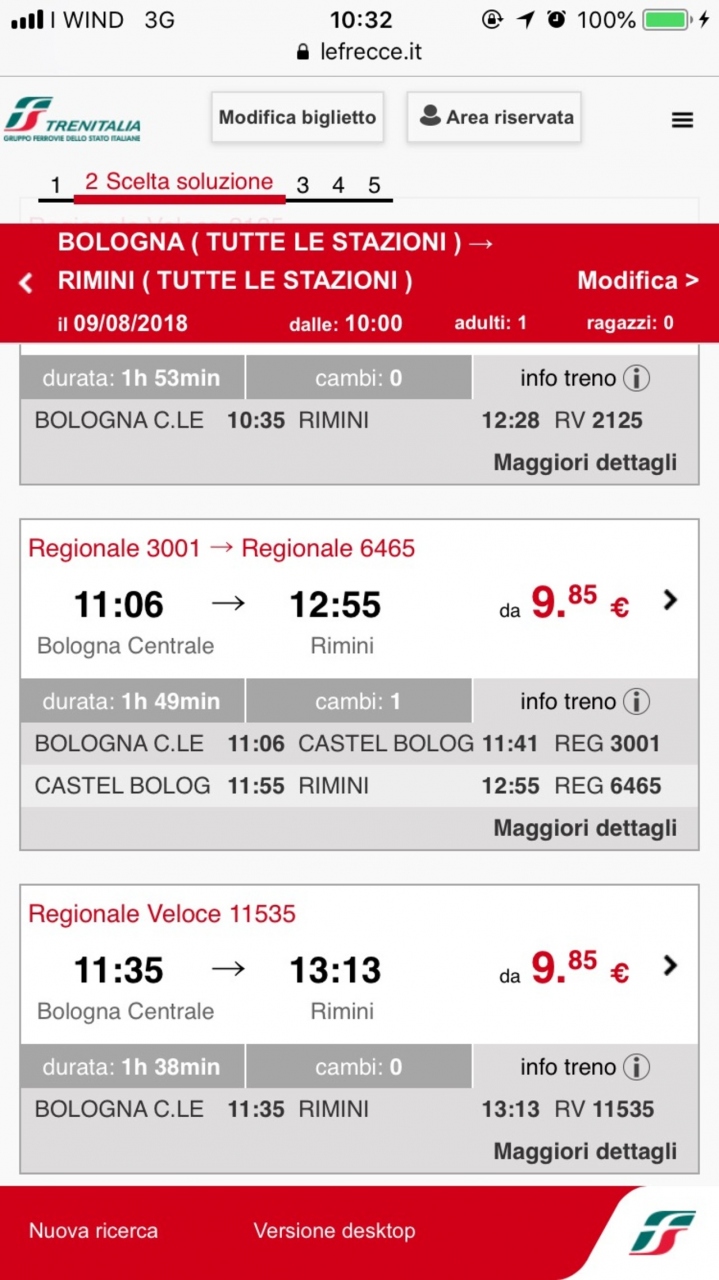Open Area riservata
This screenshot has width=719, height=1280.
tap(494, 117)
